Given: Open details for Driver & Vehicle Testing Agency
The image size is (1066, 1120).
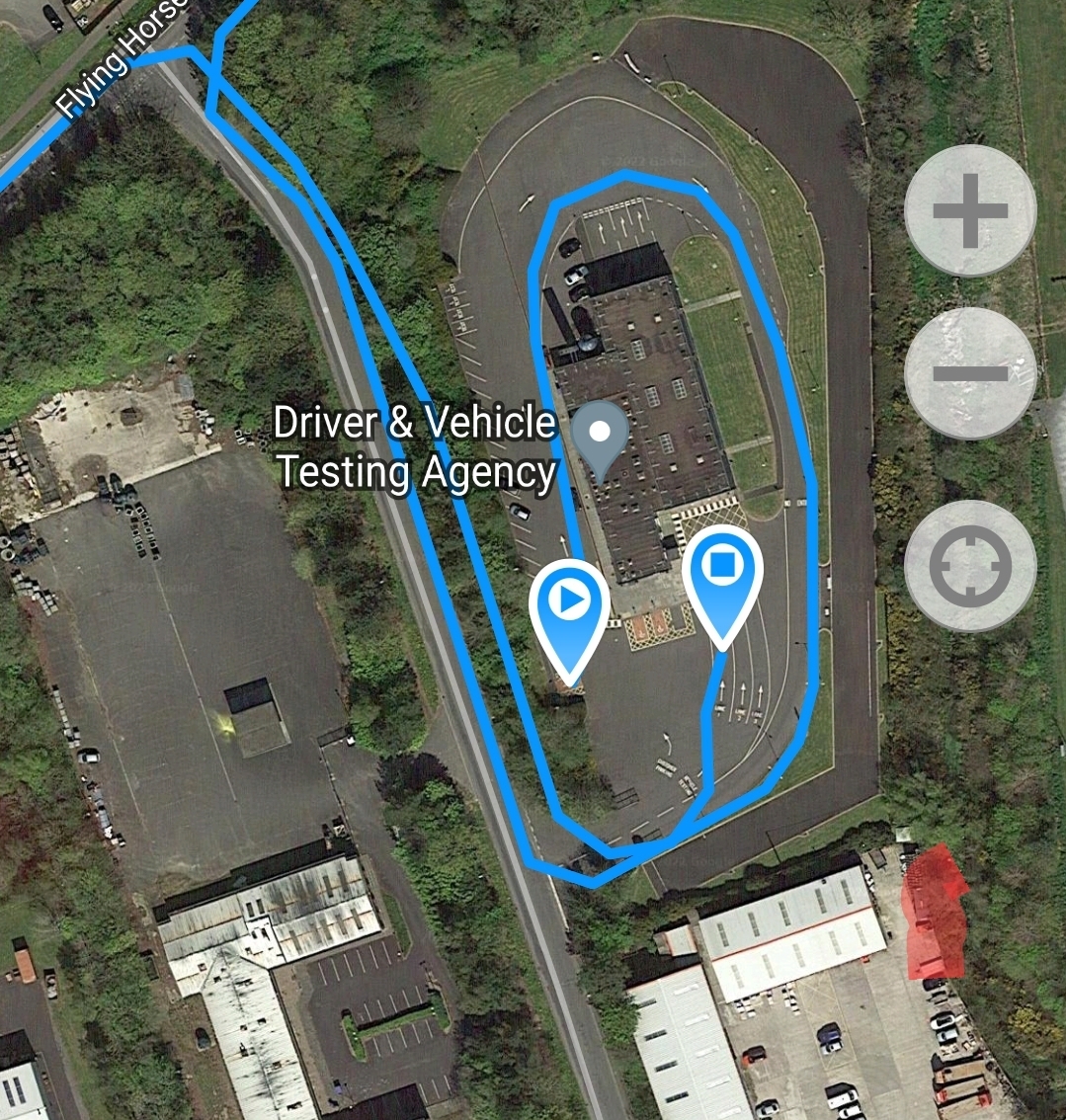Looking at the screenshot, I should click(x=415, y=446).
